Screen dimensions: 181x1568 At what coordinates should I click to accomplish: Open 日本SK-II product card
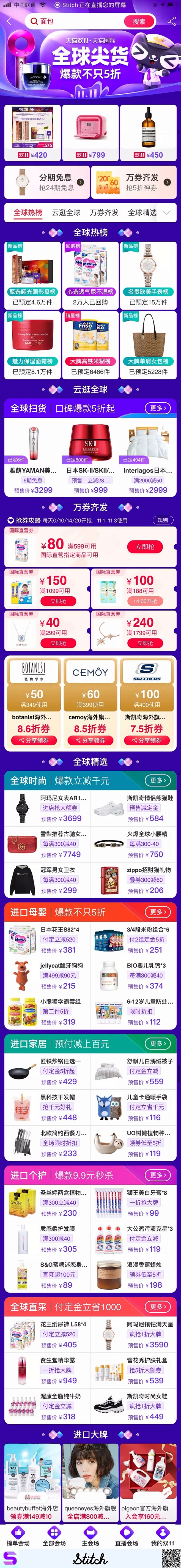click(90, 457)
